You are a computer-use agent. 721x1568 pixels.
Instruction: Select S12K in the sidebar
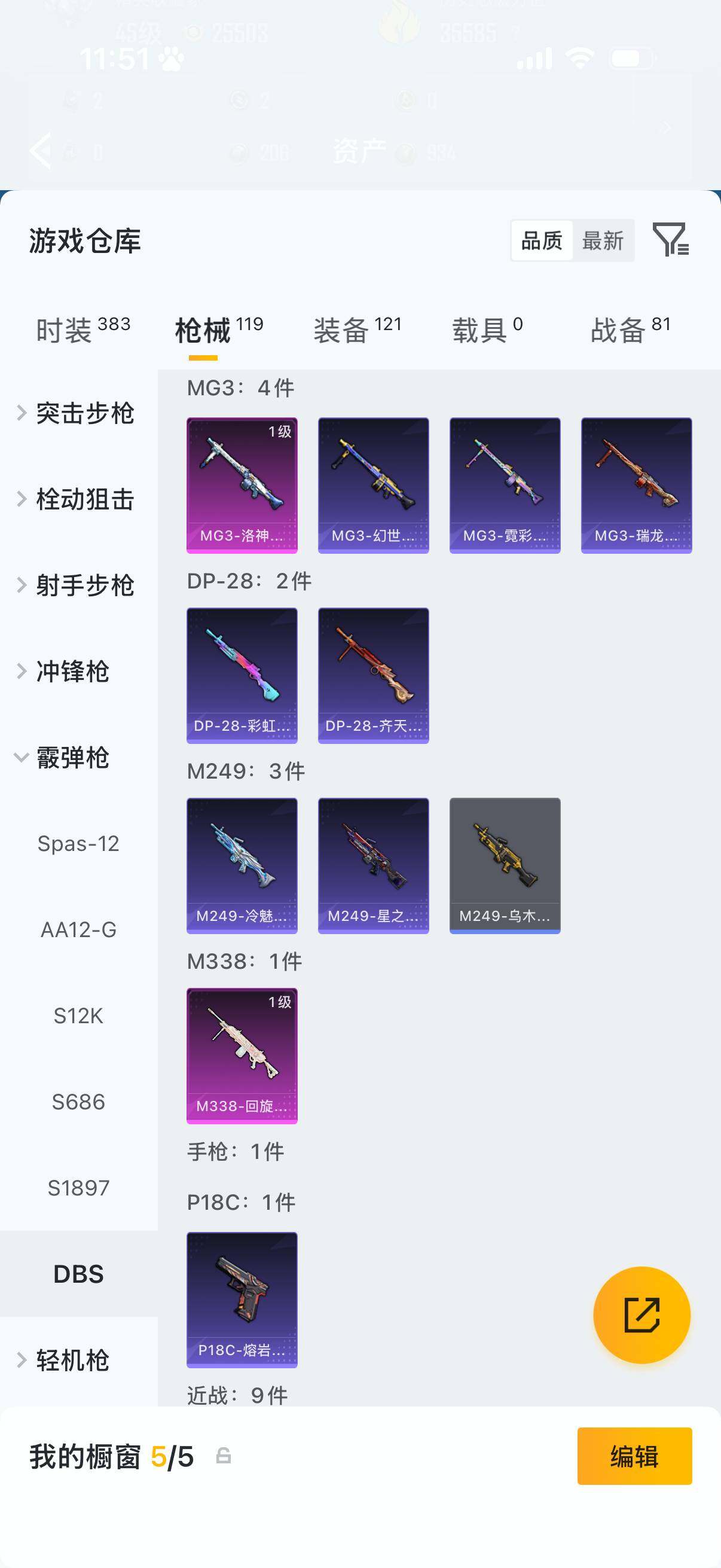78,1016
